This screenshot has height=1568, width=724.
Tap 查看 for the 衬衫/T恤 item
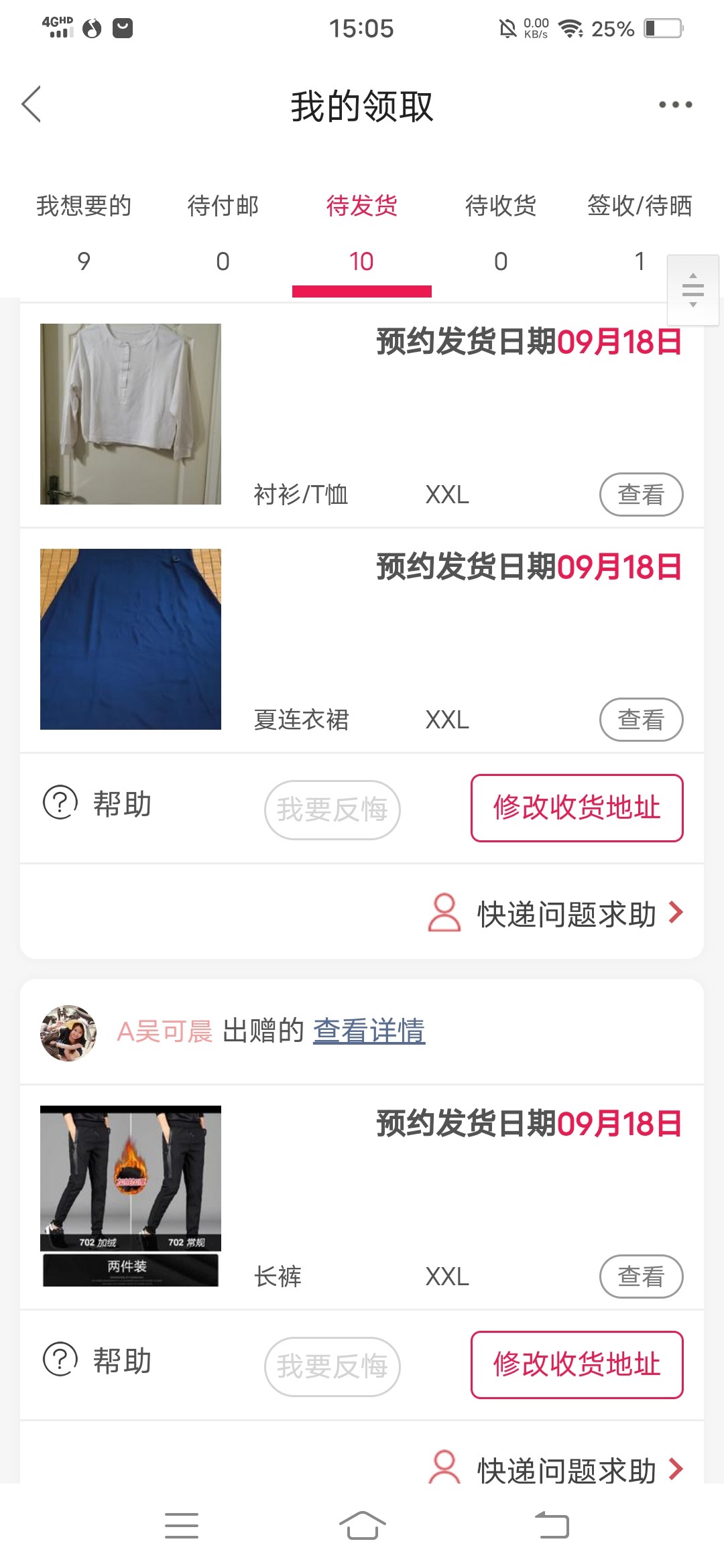640,495
